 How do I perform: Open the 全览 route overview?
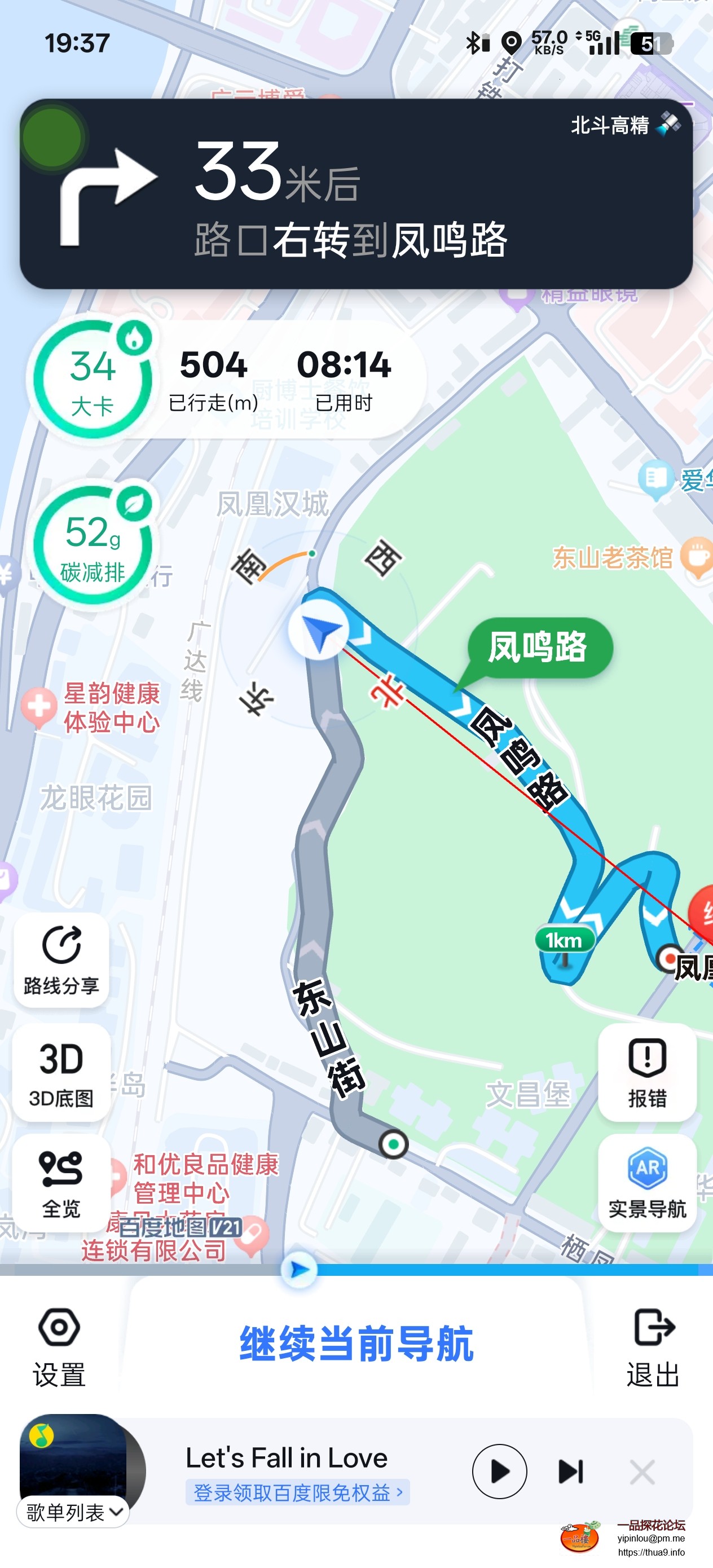click(x=61, y=1184)
